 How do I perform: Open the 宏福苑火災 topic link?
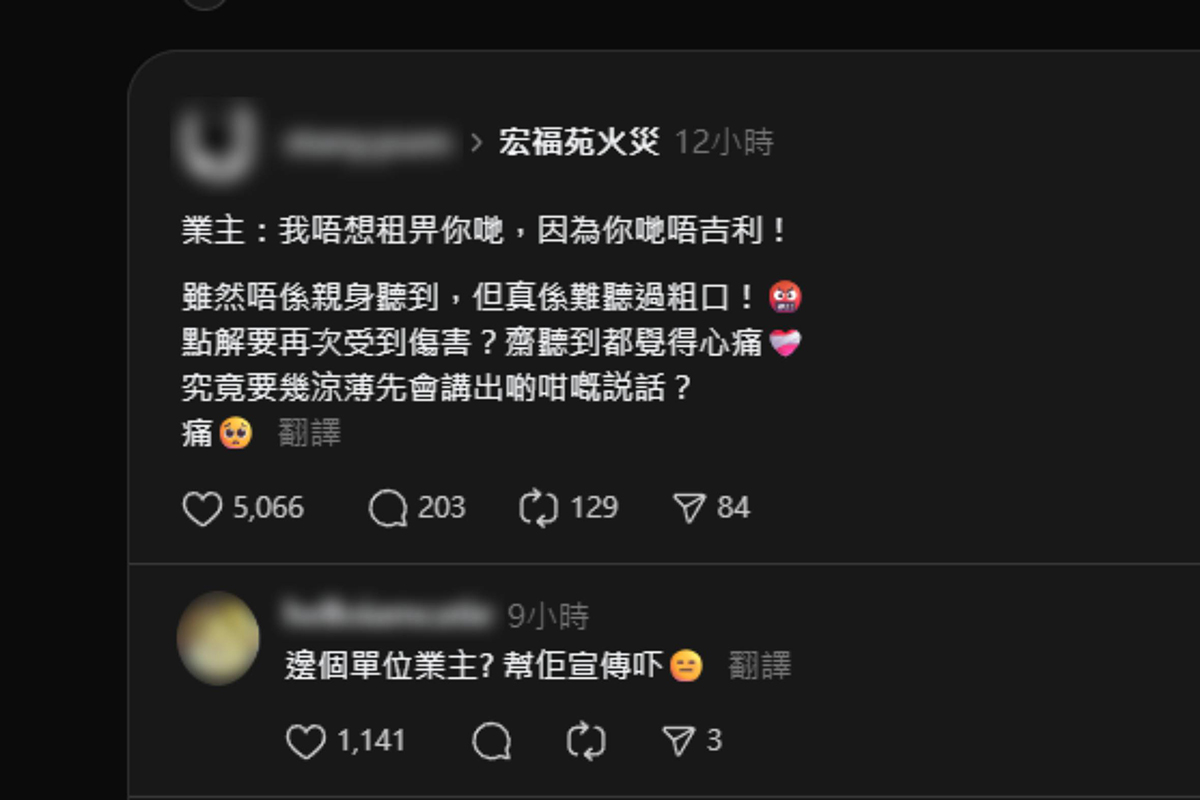pos(579,142)
